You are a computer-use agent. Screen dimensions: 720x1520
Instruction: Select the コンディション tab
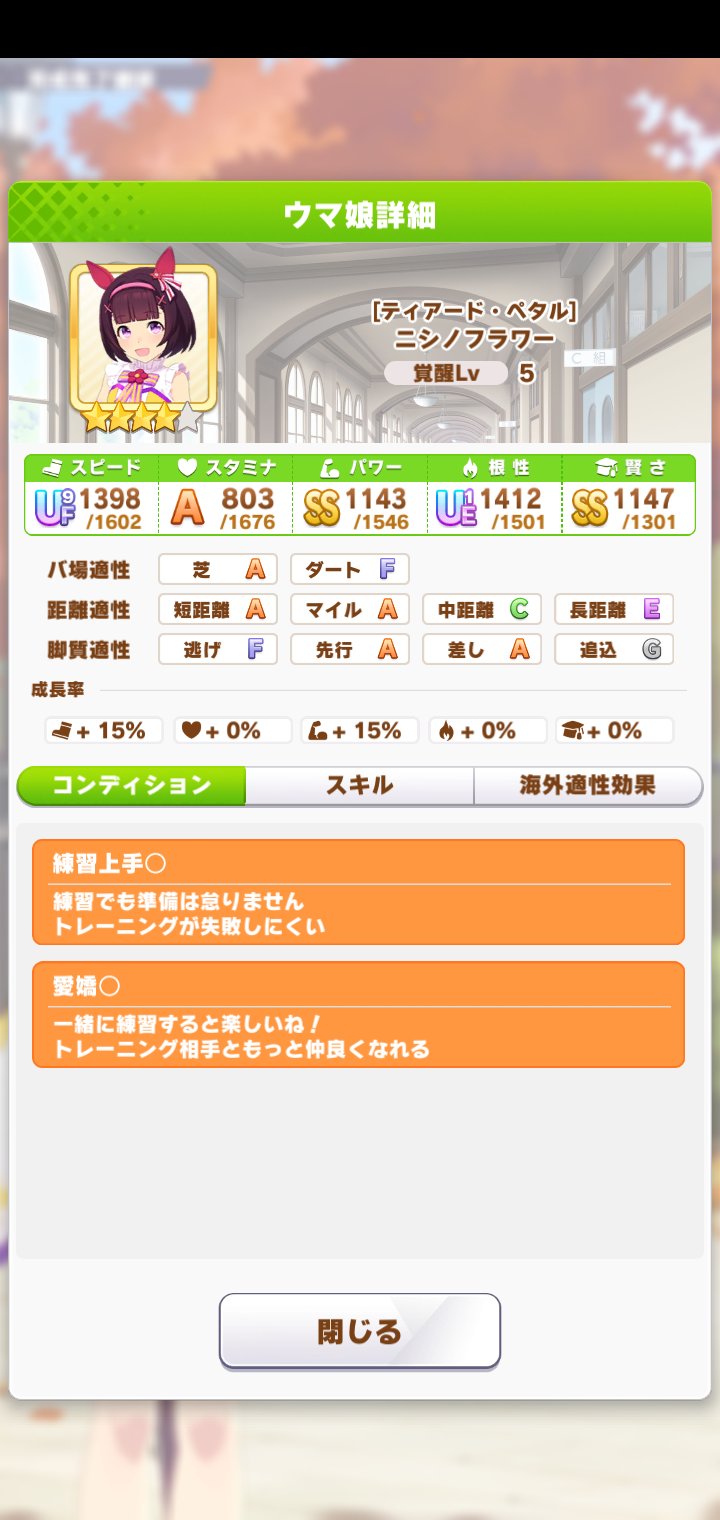tap(132, 786)
